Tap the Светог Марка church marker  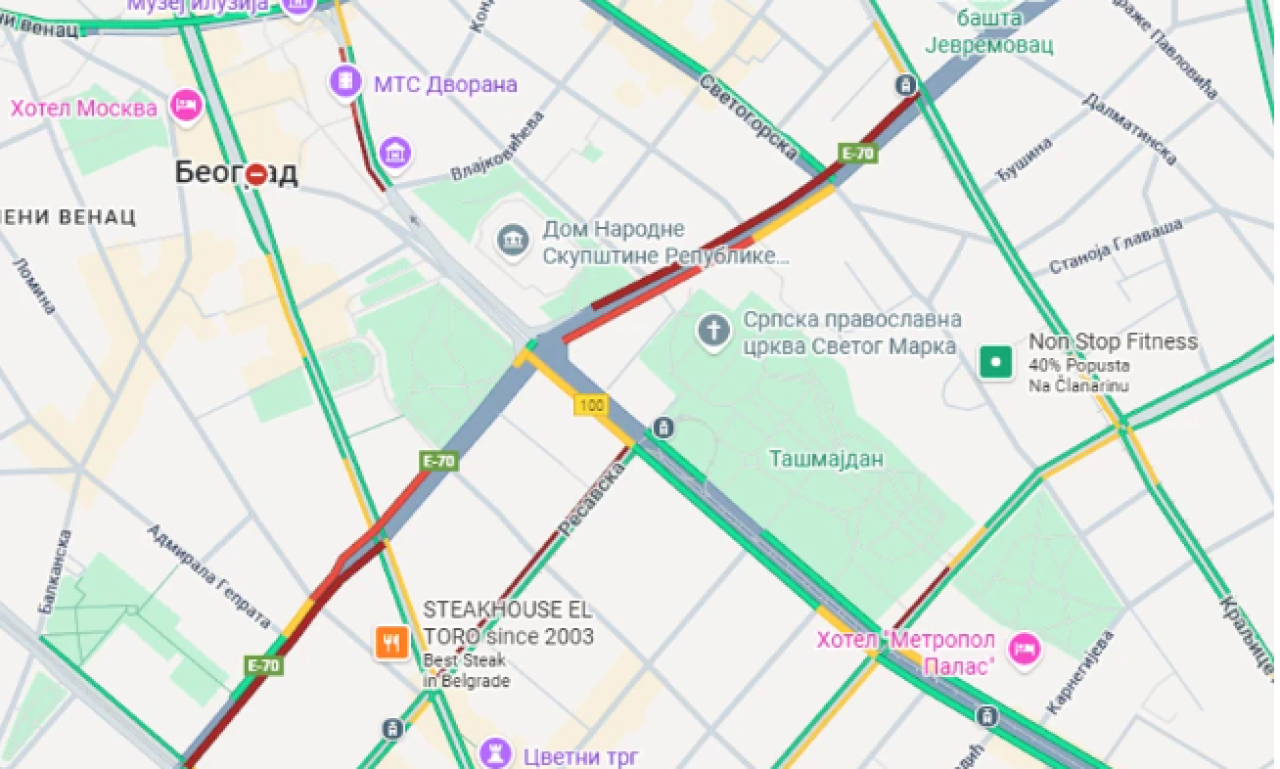(x=713, y=331)
